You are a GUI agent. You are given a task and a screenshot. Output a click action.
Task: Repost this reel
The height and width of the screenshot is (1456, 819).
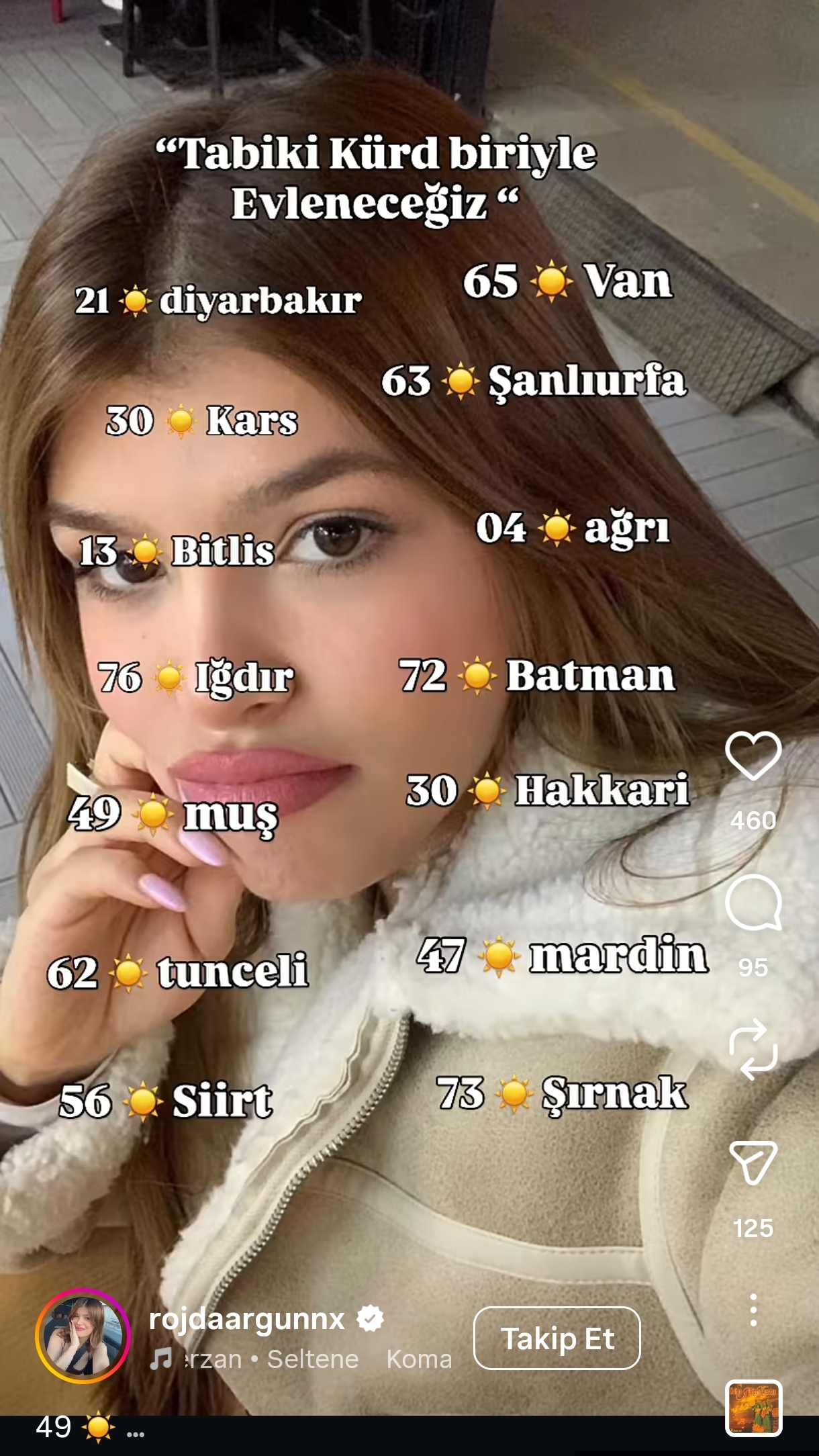753,1049
